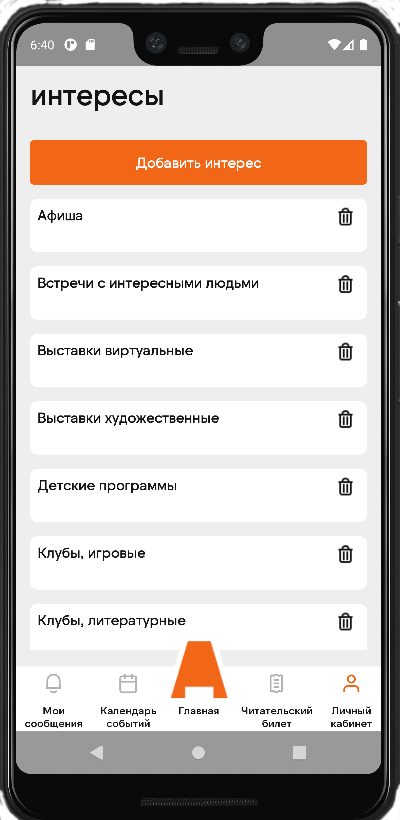Remove the Выставки художественные interest

click(345, 419)
